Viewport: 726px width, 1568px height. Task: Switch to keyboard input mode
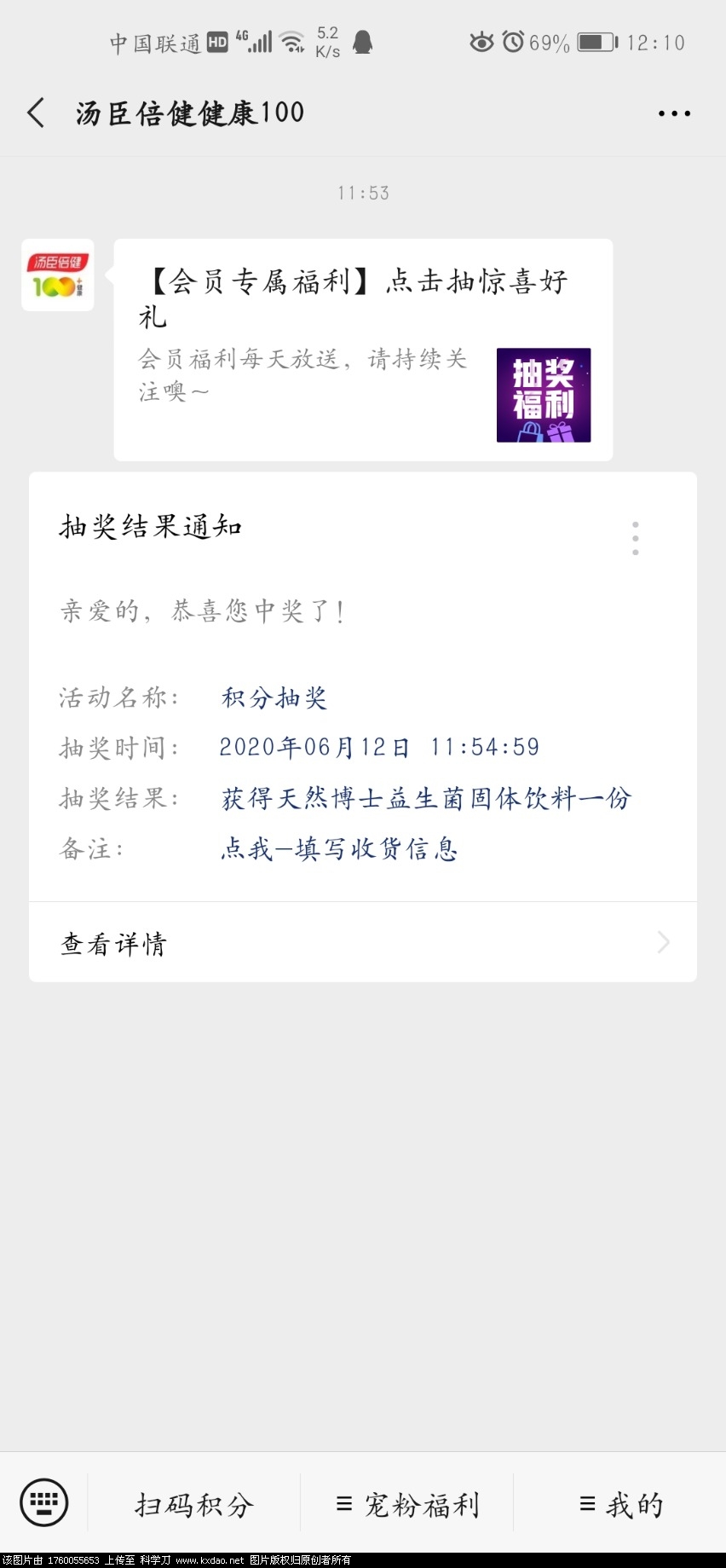coord(44,1503)
